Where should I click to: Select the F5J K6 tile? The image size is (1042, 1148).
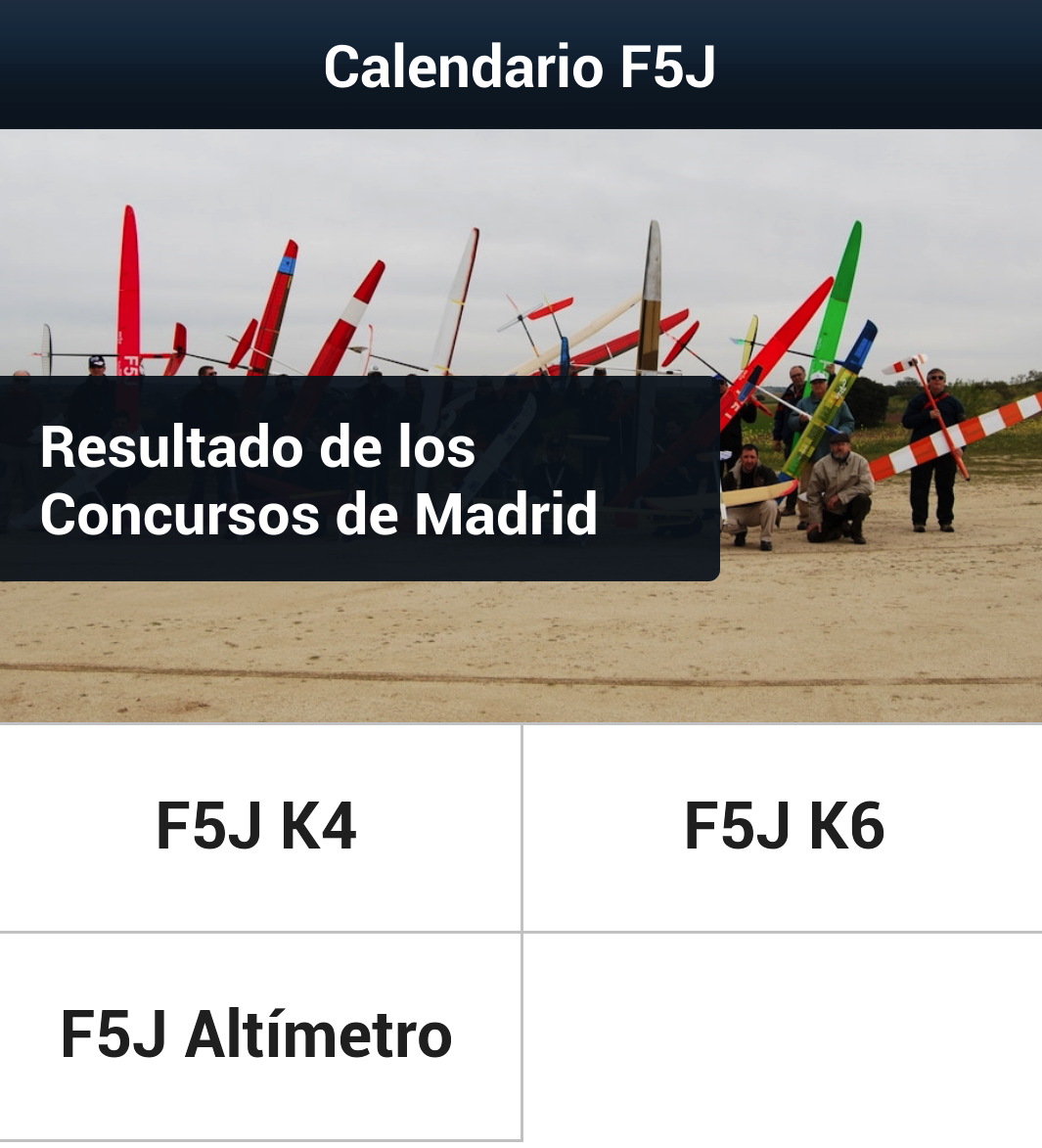click(783, 828)
